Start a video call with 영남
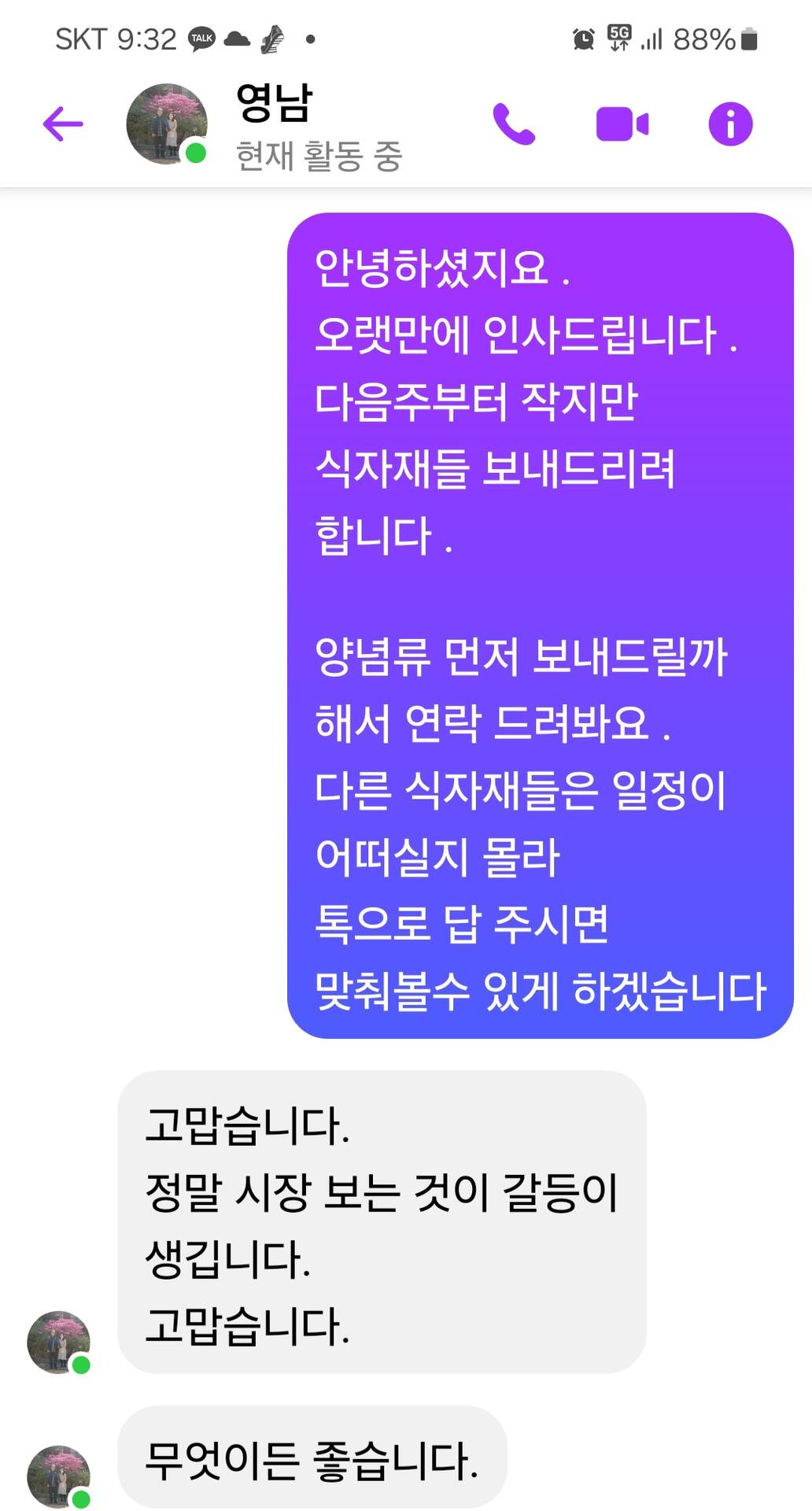The width and height of the screenshot is (812, 1511). click(x=622, y=124)
